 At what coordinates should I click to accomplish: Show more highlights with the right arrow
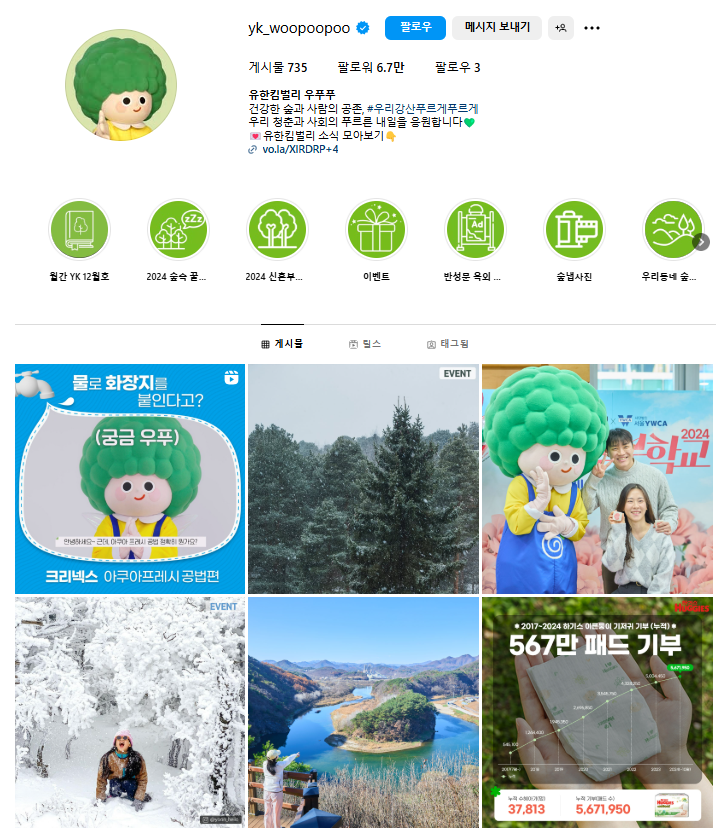[x=701, y=242]
